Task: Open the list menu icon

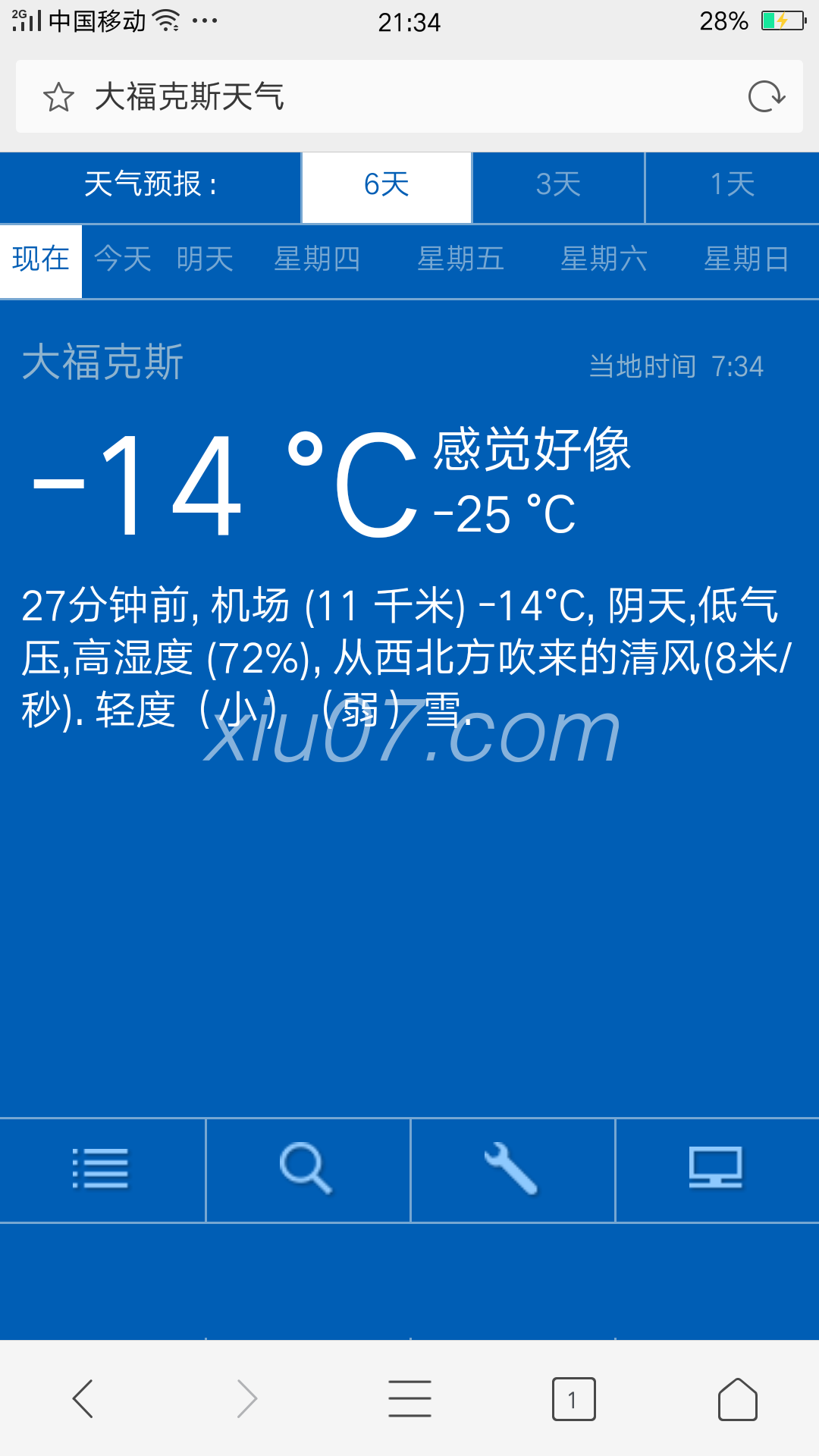Action: [x=102, y=1169]
